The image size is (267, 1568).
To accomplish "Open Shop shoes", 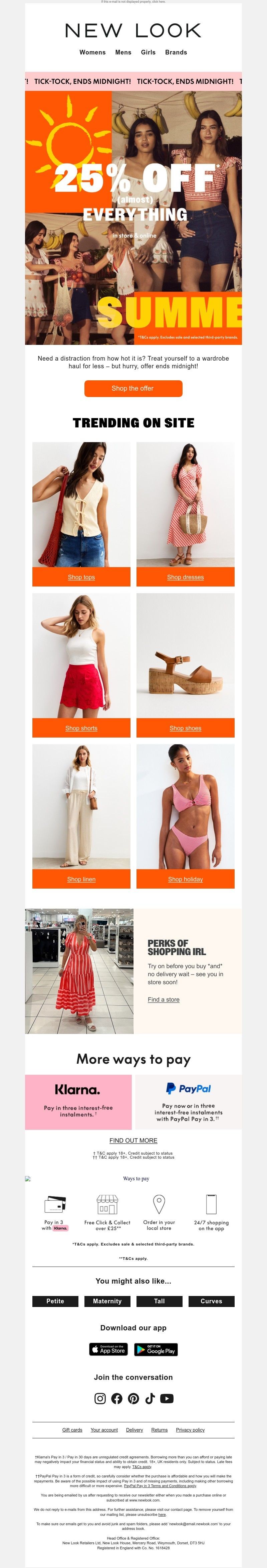I will (186, 728).
